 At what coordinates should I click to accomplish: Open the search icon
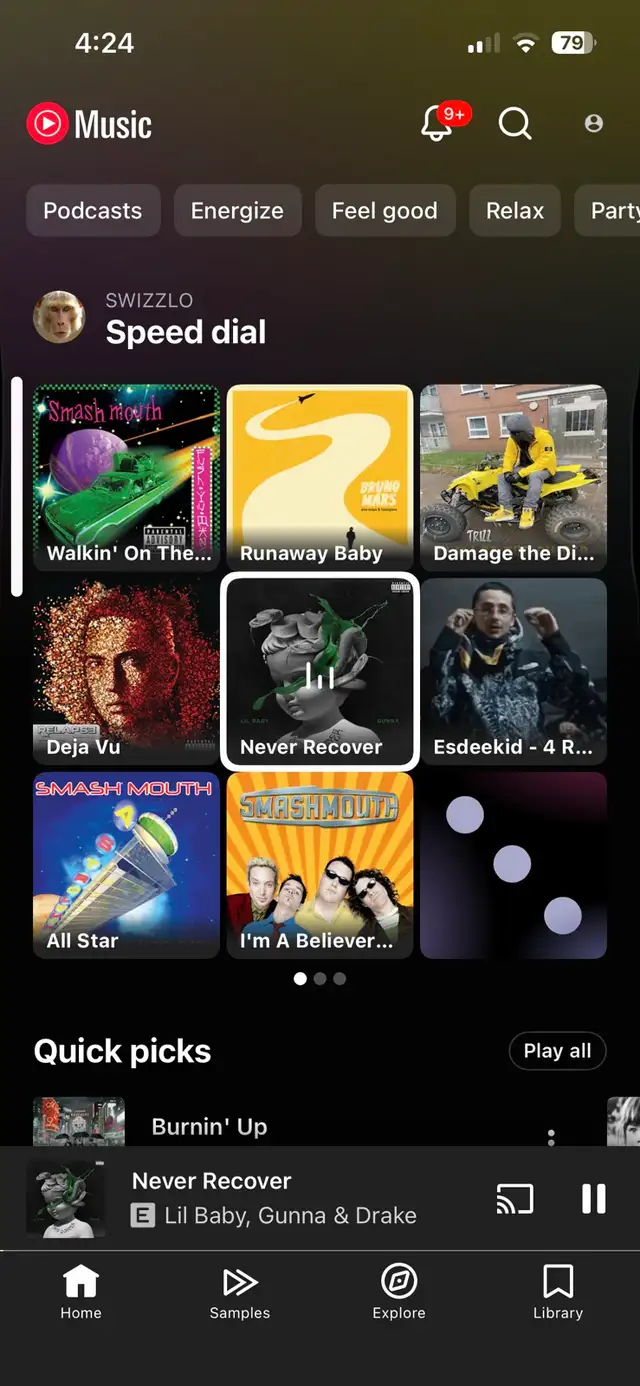(515, 124)
